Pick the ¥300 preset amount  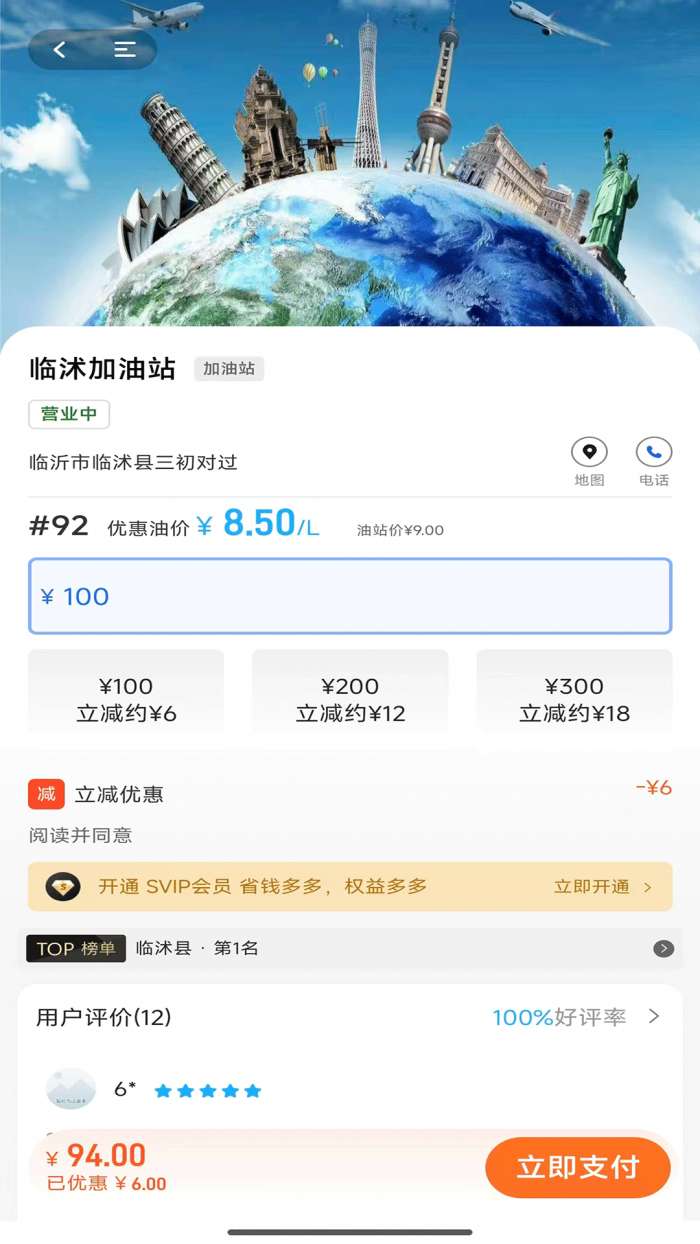point(574,699)
